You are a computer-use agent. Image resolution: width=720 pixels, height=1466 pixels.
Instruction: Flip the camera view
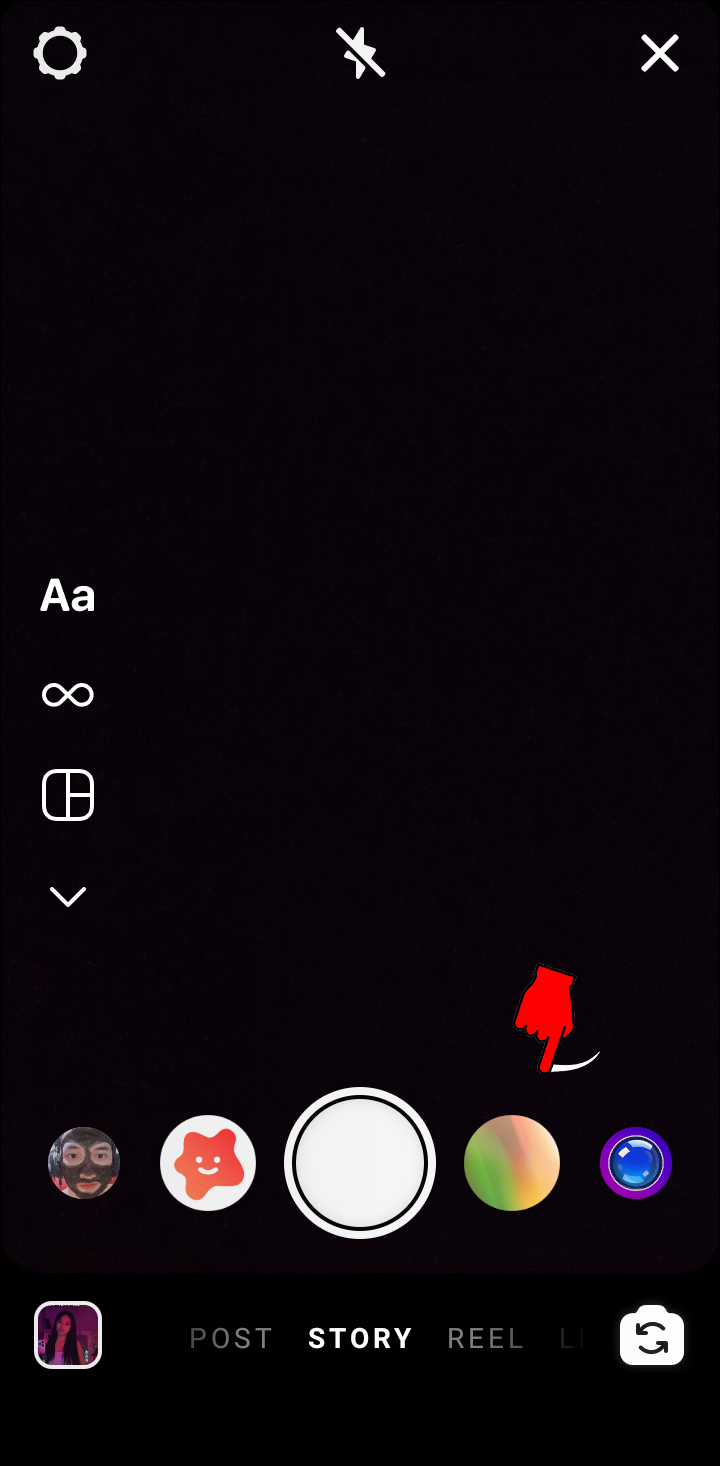tap(652, 1336)
